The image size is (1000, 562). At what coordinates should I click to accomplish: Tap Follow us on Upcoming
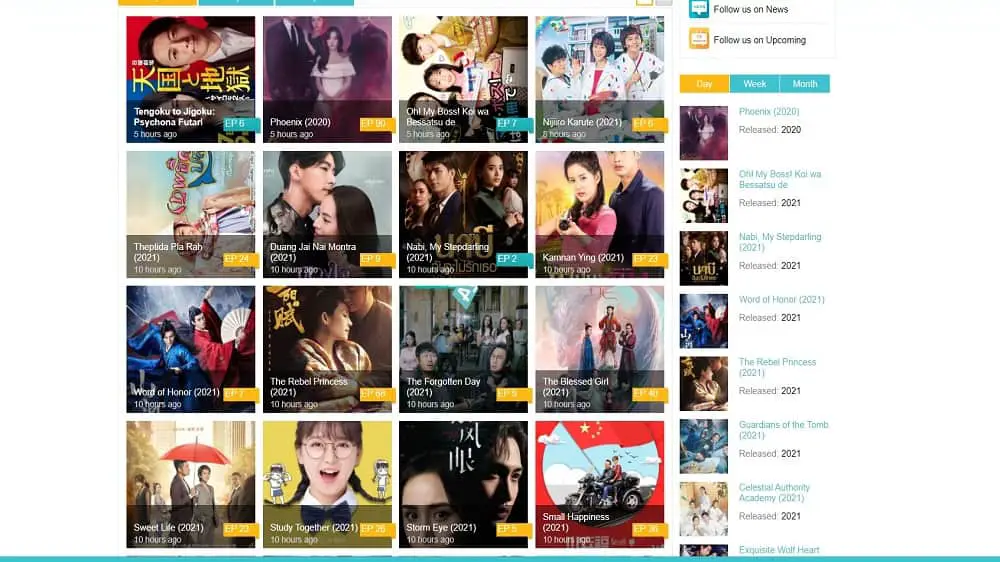pyautogui.click(x=758, y=40)
